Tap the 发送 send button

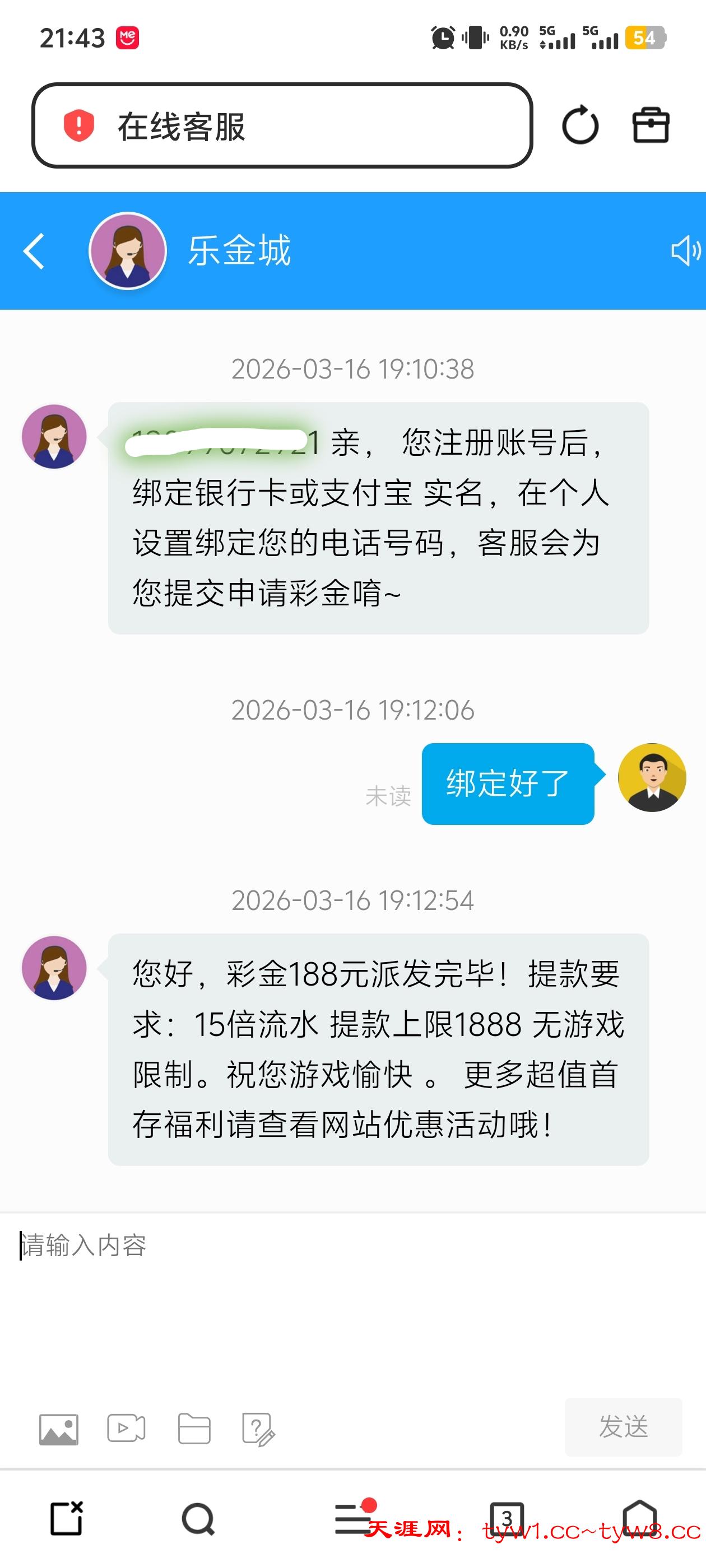point(623,1427)
